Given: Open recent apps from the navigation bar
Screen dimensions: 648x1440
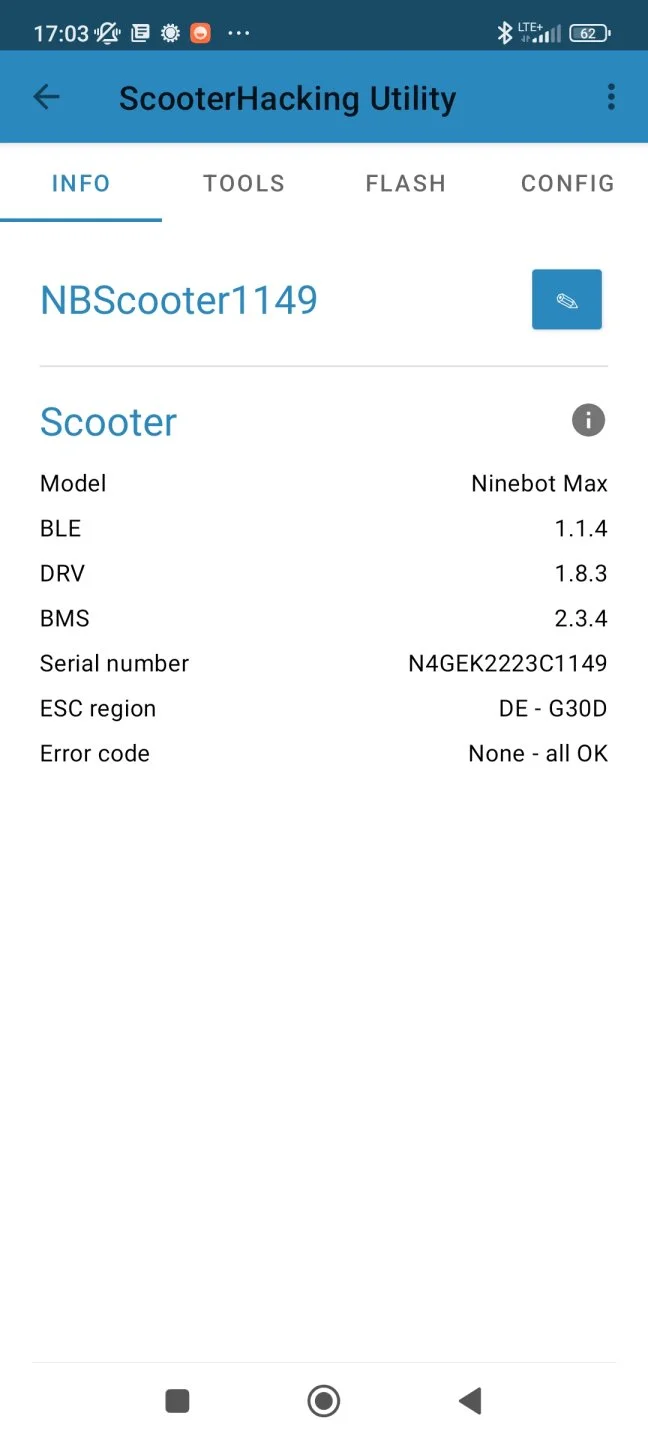Looking at the screenshot, I should pyautogui.click(x=177, y=1401).
